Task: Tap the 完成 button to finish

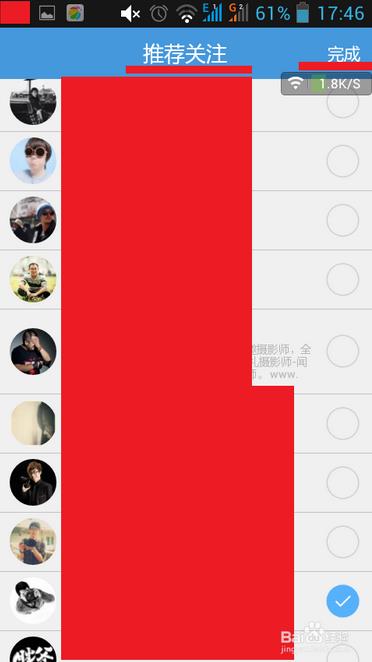Action: coord(344,54)
